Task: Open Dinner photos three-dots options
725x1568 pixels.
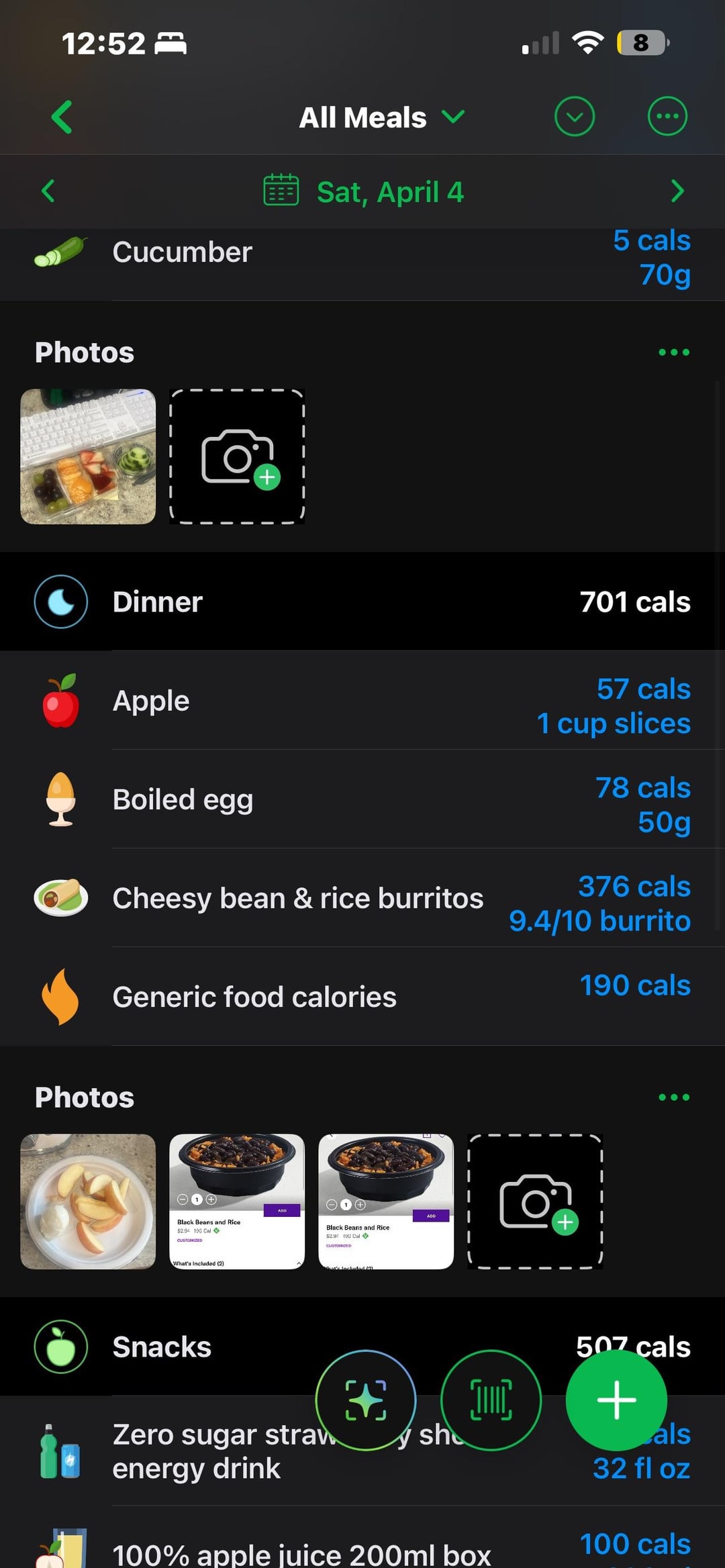Action: 673,1097
